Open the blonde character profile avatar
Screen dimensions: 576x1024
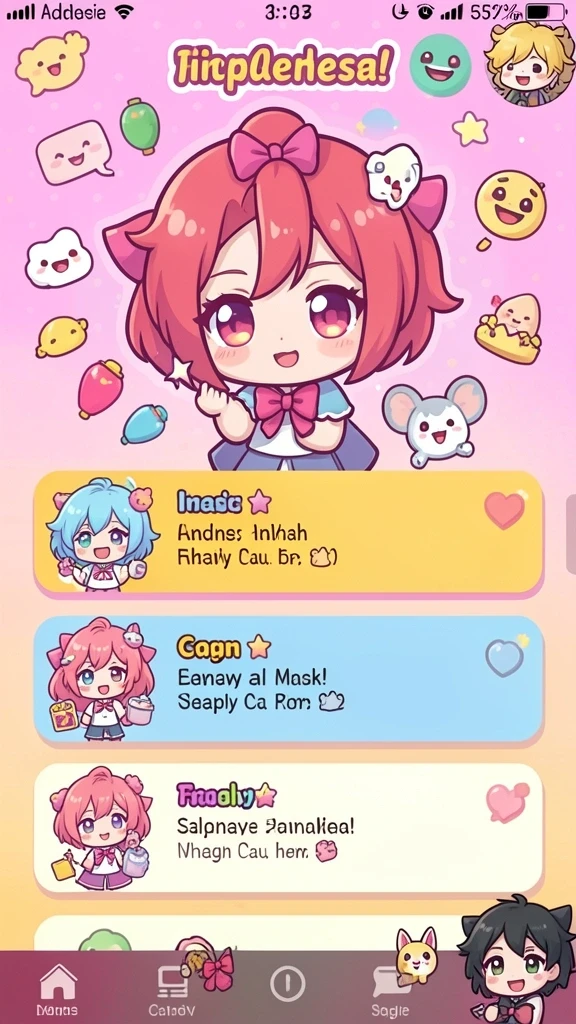[529, 63]
